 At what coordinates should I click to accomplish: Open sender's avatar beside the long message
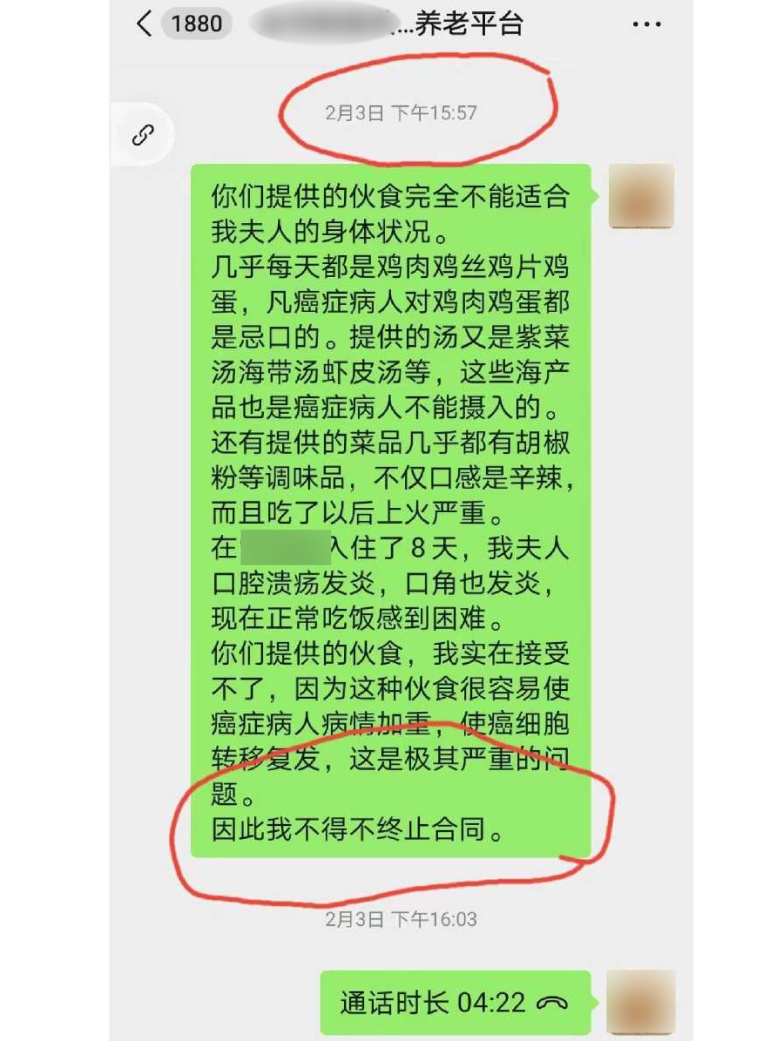click(641, 196)
